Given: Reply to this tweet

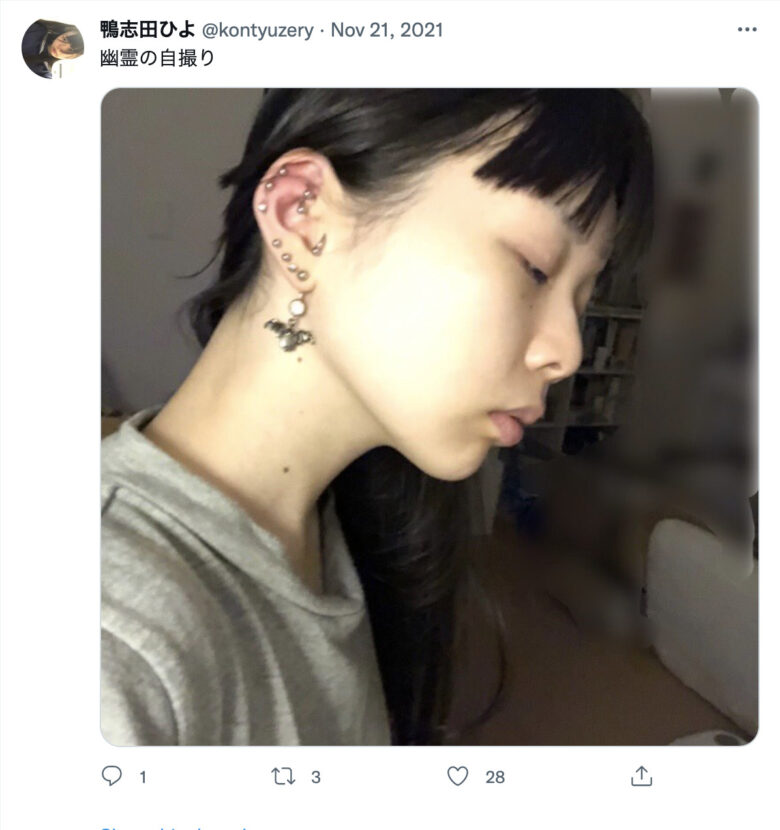Looking at the screenshot, I should point(112,776).
